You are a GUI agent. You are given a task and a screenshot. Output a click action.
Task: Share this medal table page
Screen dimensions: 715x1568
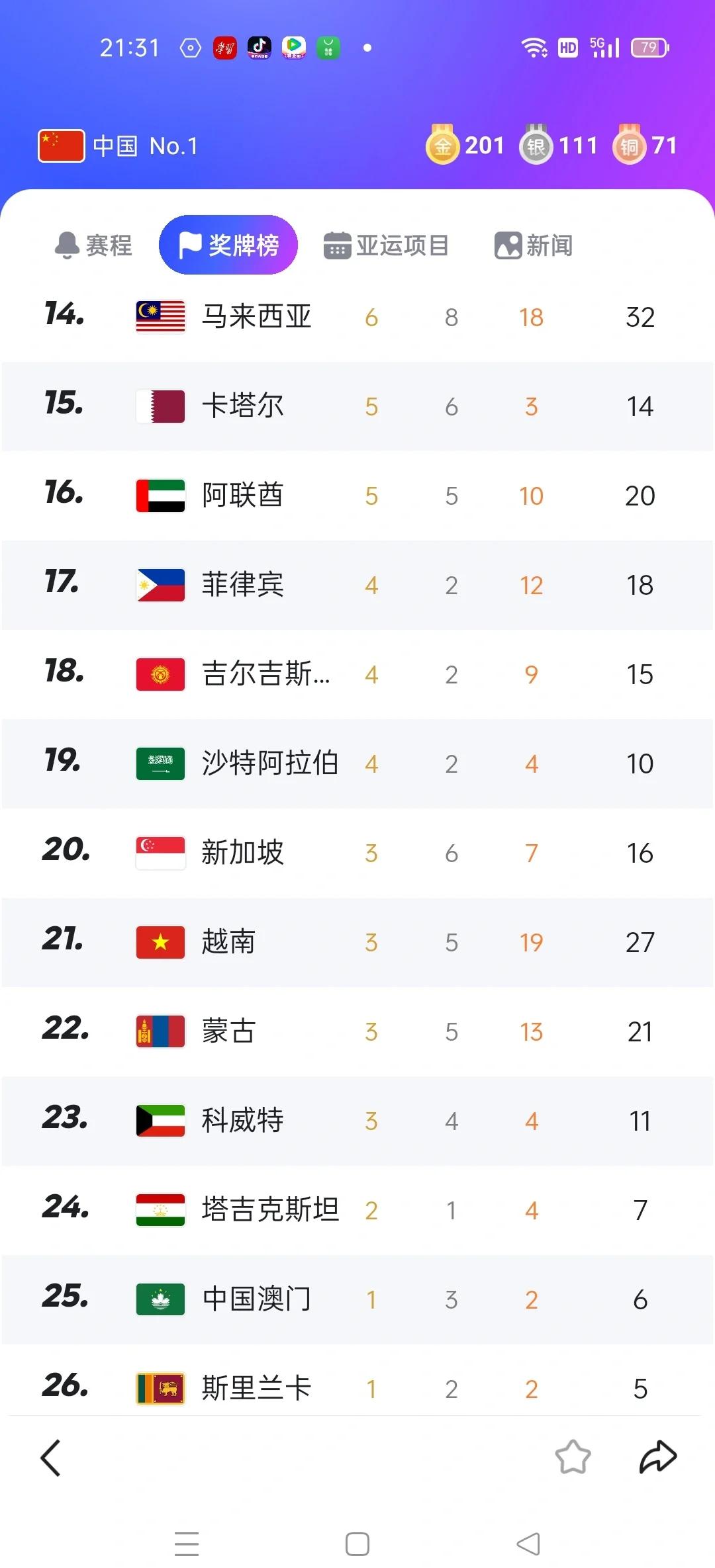click(x=657, y=1457)
